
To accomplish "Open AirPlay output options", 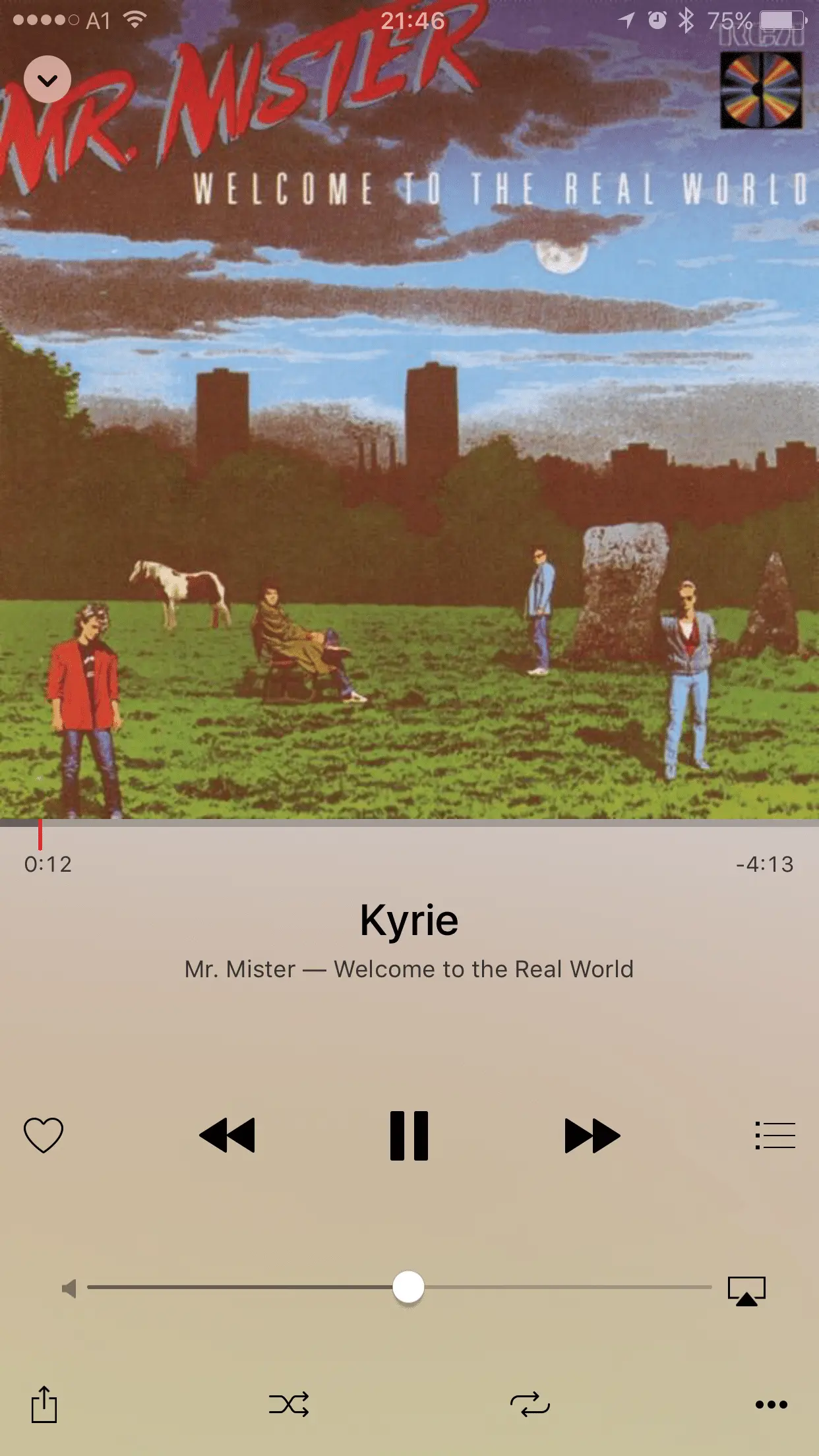I will pyautogui.click(x=746, y=1290).
